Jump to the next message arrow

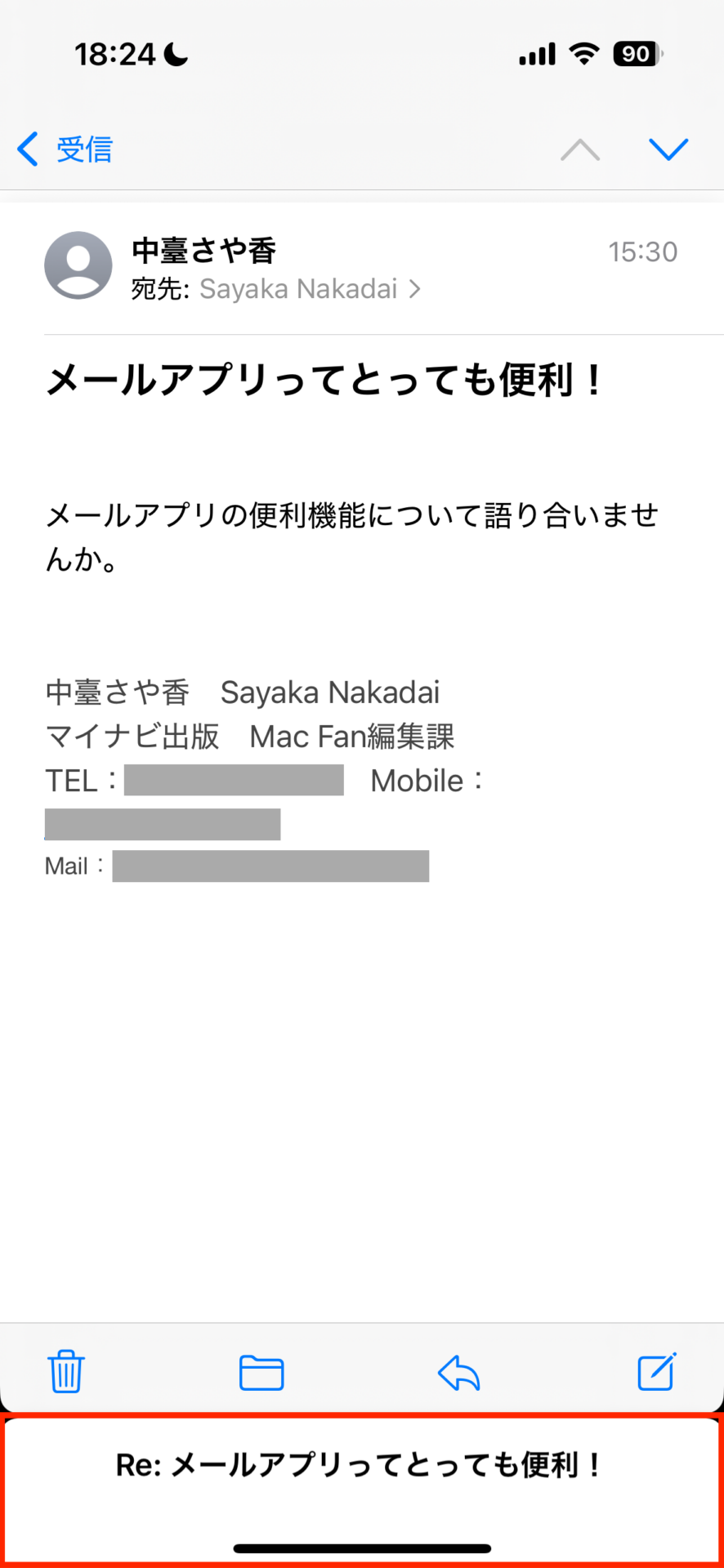coord(668,149)
